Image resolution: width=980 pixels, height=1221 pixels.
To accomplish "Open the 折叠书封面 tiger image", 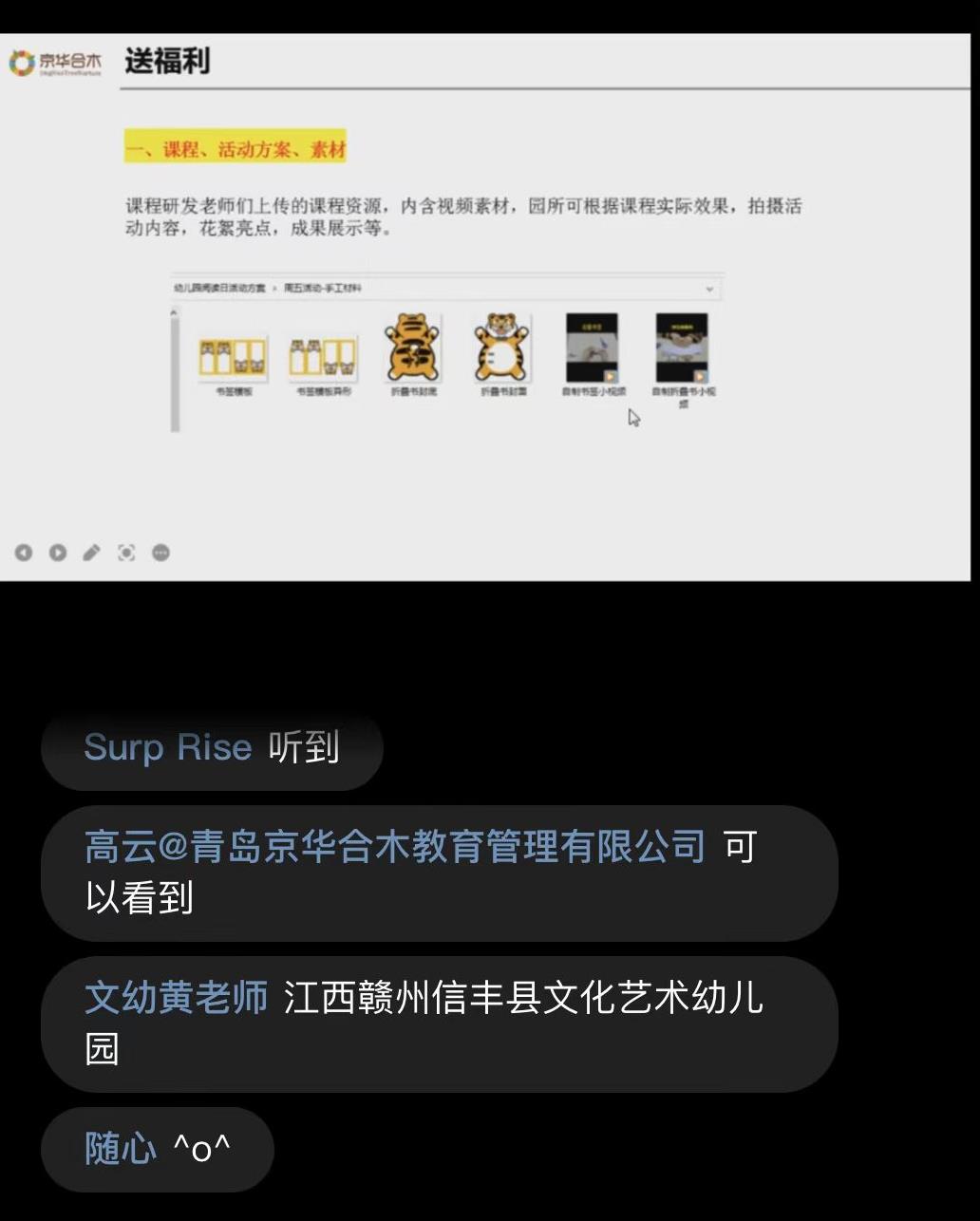I will [500, 349].
